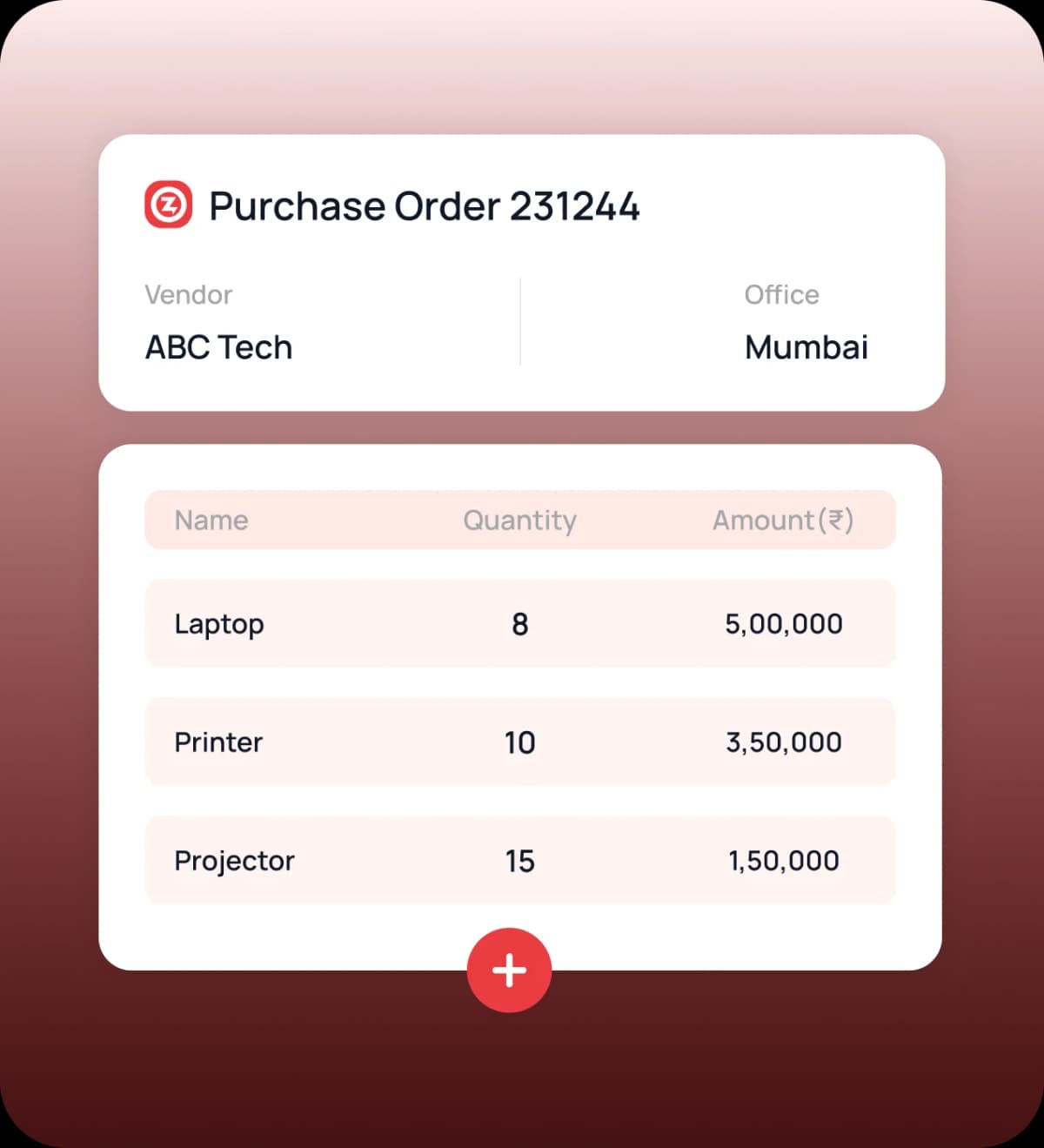The height and width of the screenshot is (1148, 1044).
Task: Click Projector quantity value 15
Action: point(519,861)
